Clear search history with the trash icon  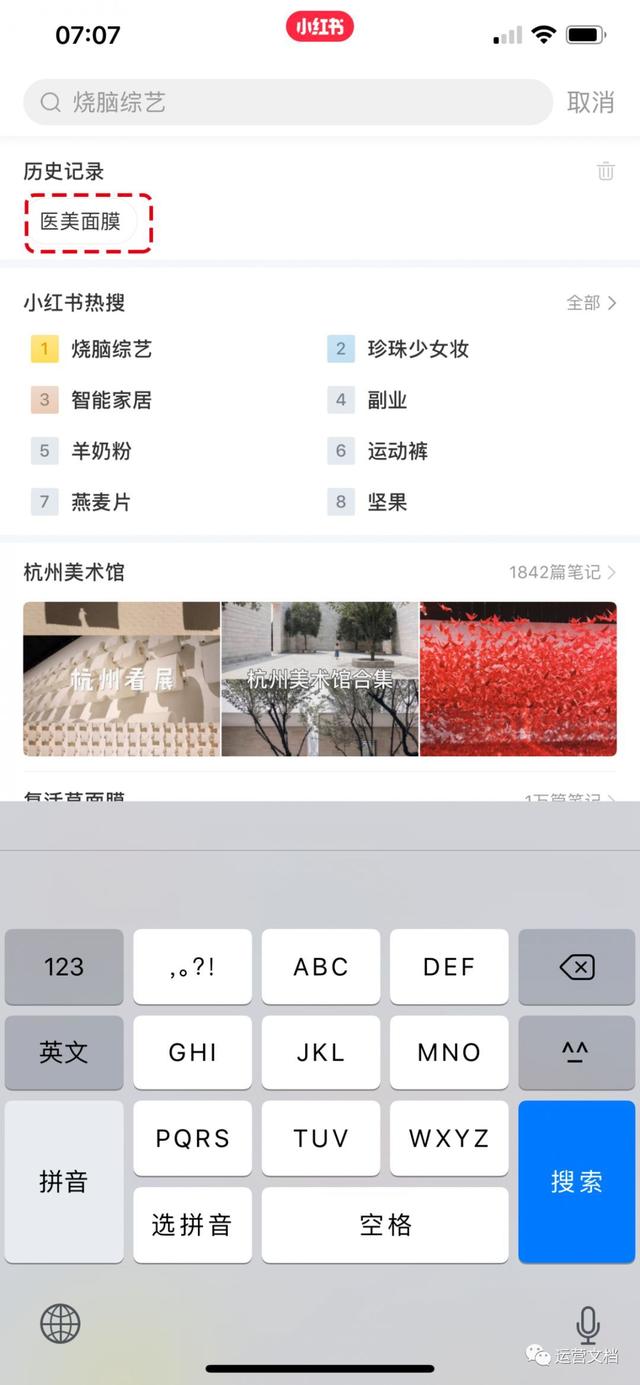(606, 171)
